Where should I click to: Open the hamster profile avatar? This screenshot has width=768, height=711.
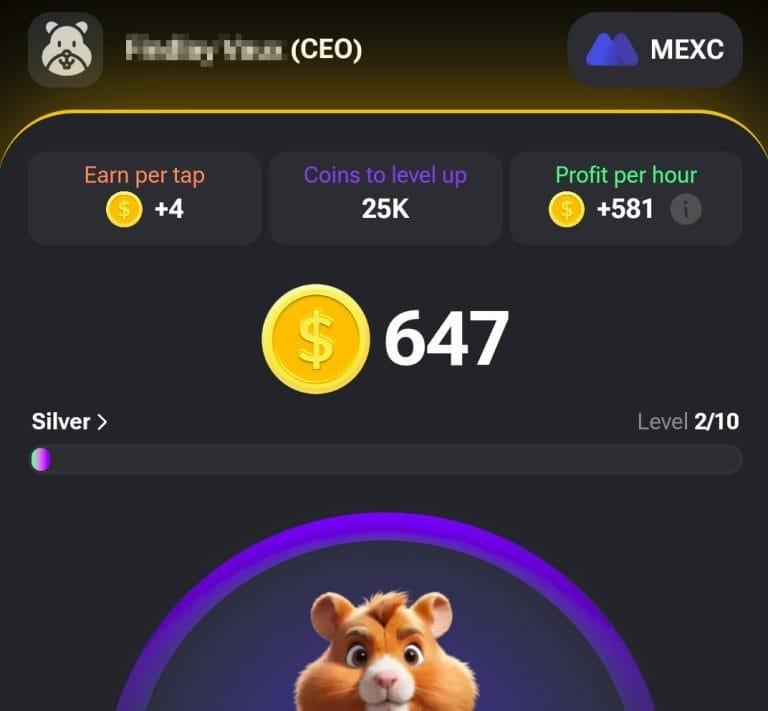point(65,49)
